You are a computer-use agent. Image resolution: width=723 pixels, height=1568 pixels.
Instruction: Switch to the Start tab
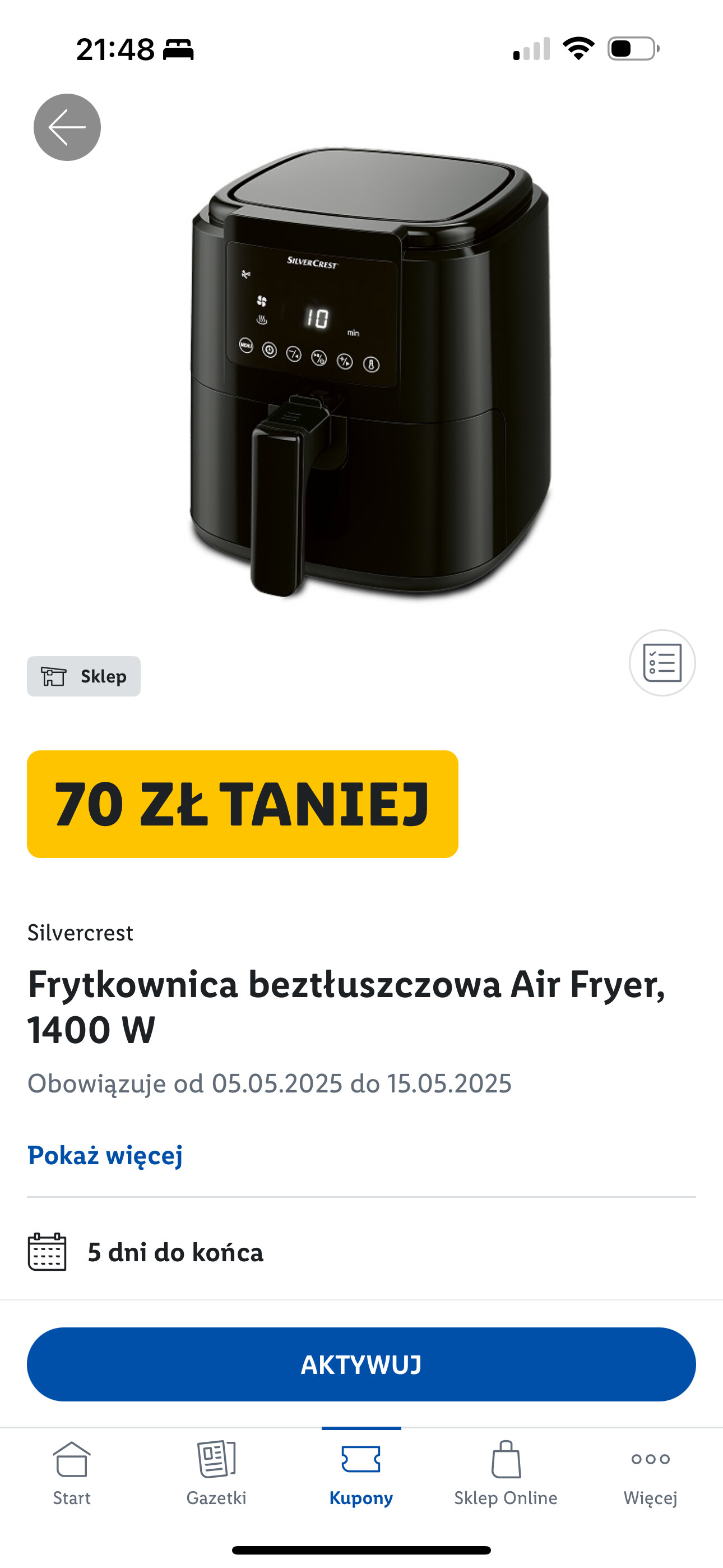coord(72,1474)
